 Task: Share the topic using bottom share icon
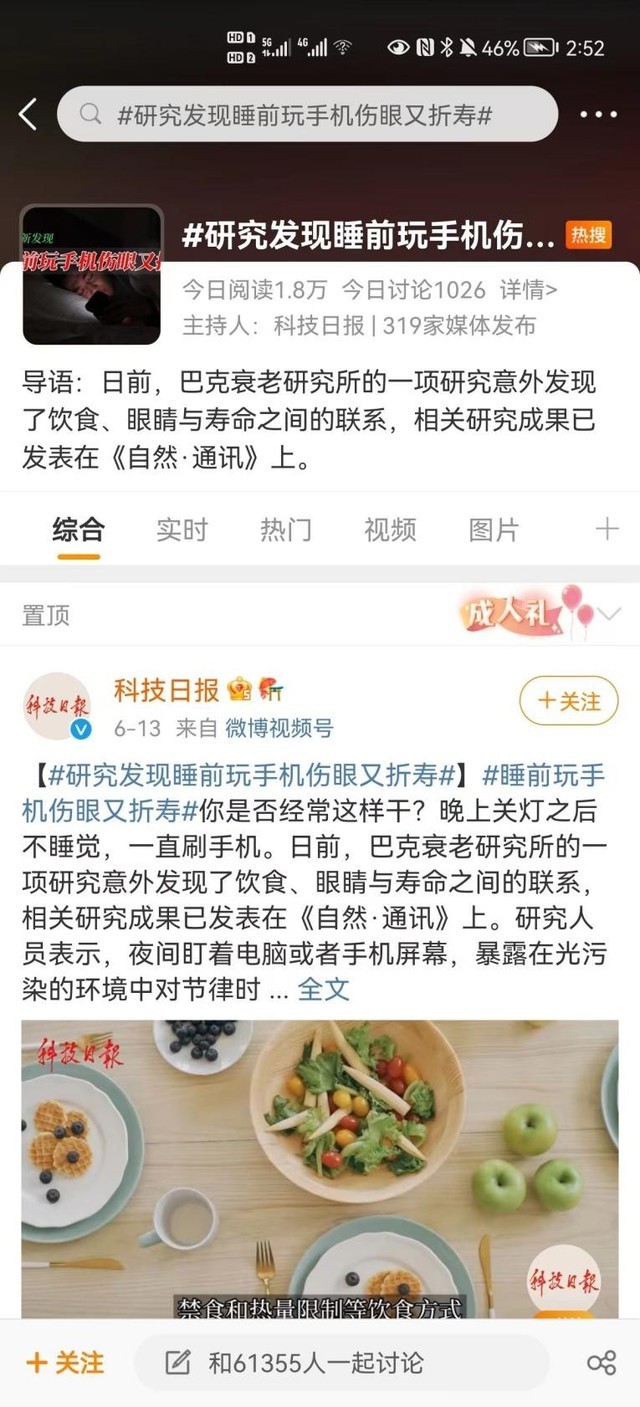(x=601, y=1362)
